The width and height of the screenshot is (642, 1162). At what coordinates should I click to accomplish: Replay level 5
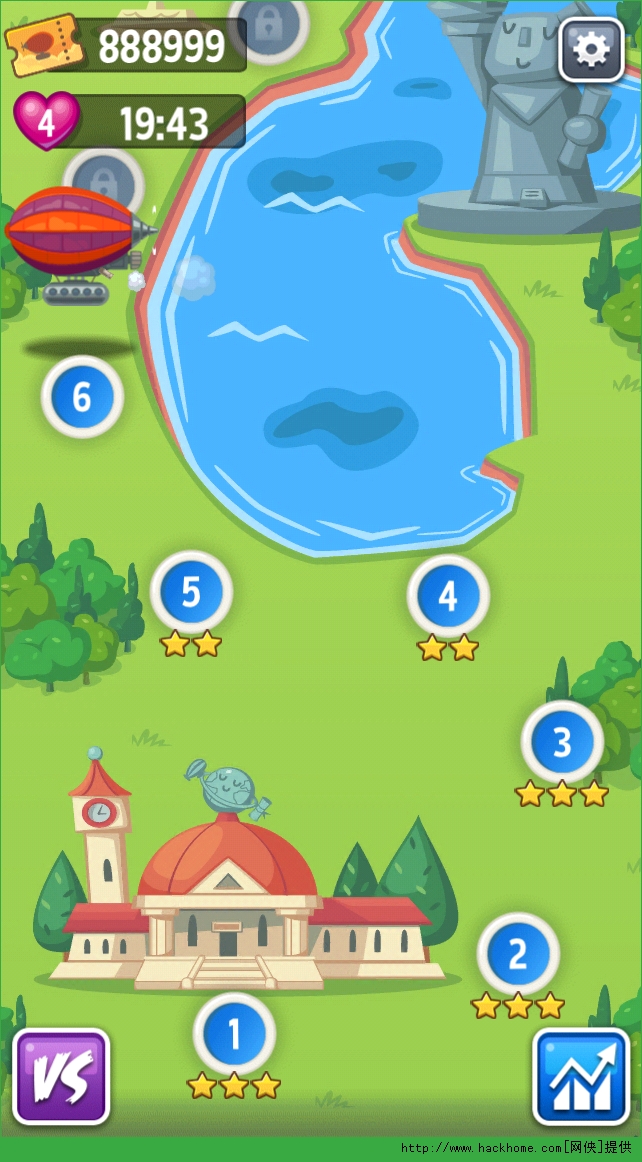point(191,592)
